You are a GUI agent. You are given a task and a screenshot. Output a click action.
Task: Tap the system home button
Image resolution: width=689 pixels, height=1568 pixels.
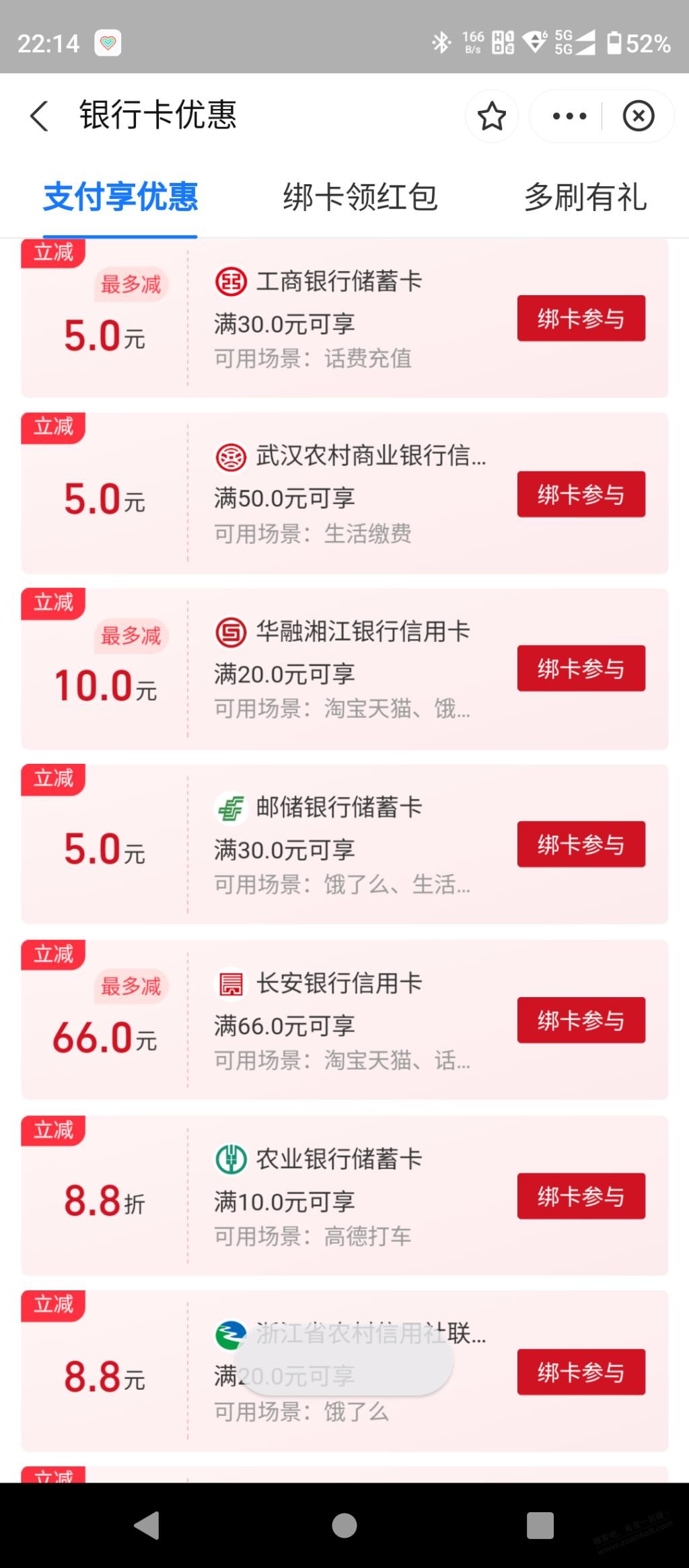(x=344, y=1525)
